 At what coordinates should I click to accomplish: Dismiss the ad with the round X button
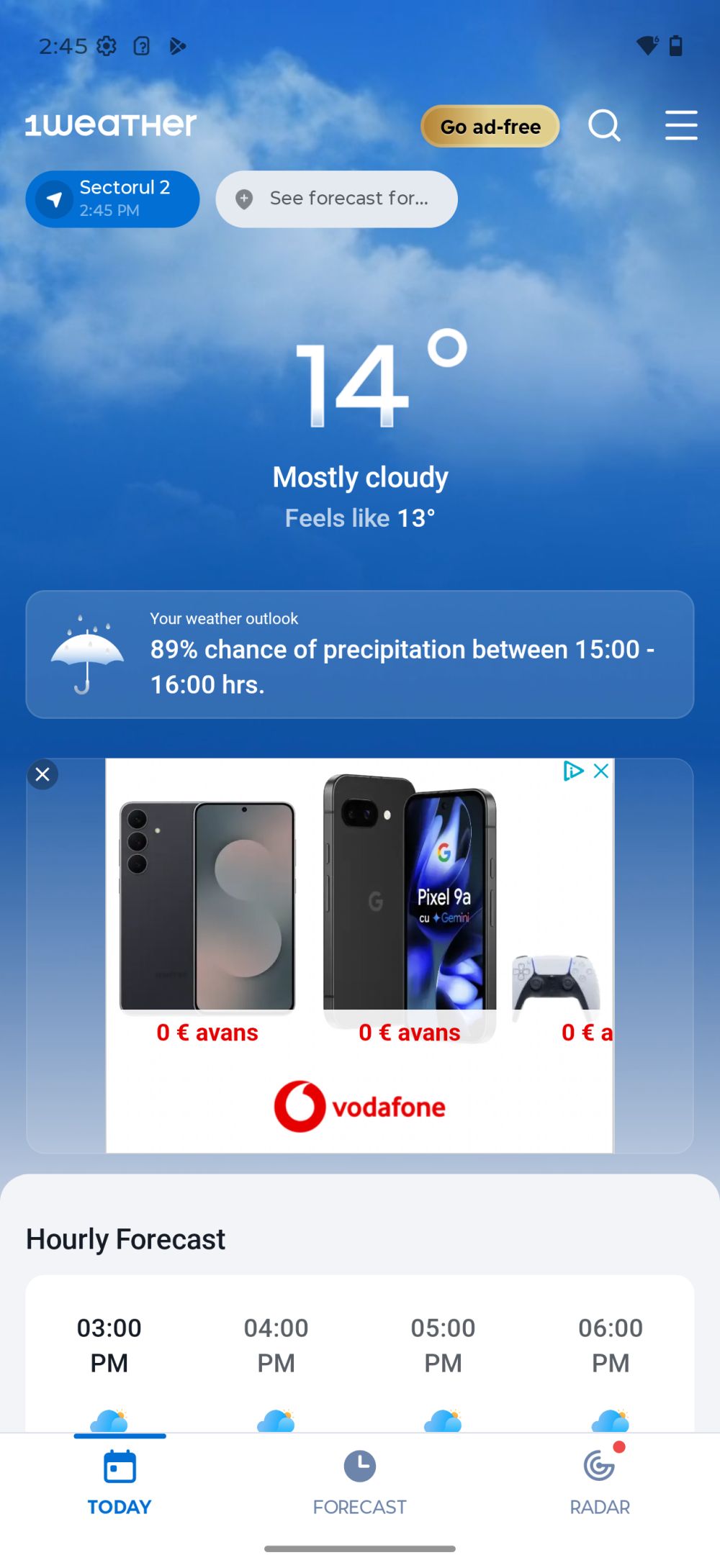tap(42, 774)
